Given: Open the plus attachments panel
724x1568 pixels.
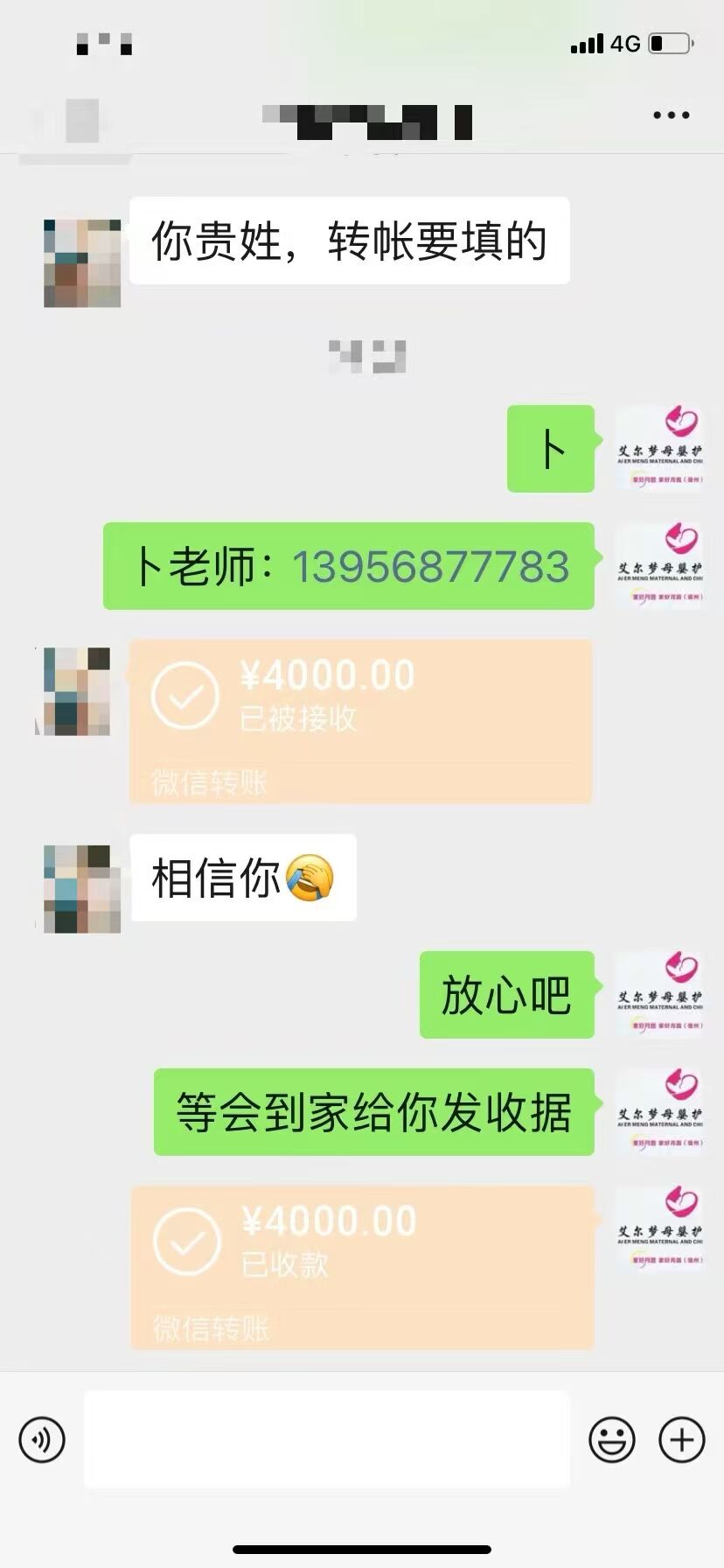Looking at the screenshot, I should pos(681,1439).
